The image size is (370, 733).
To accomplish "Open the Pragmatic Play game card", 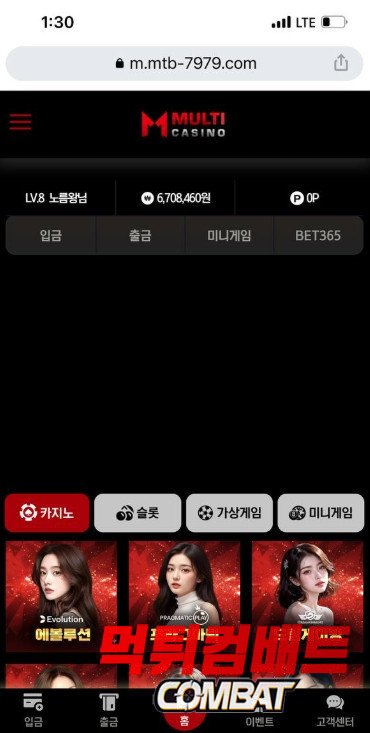I will point(184,596).
